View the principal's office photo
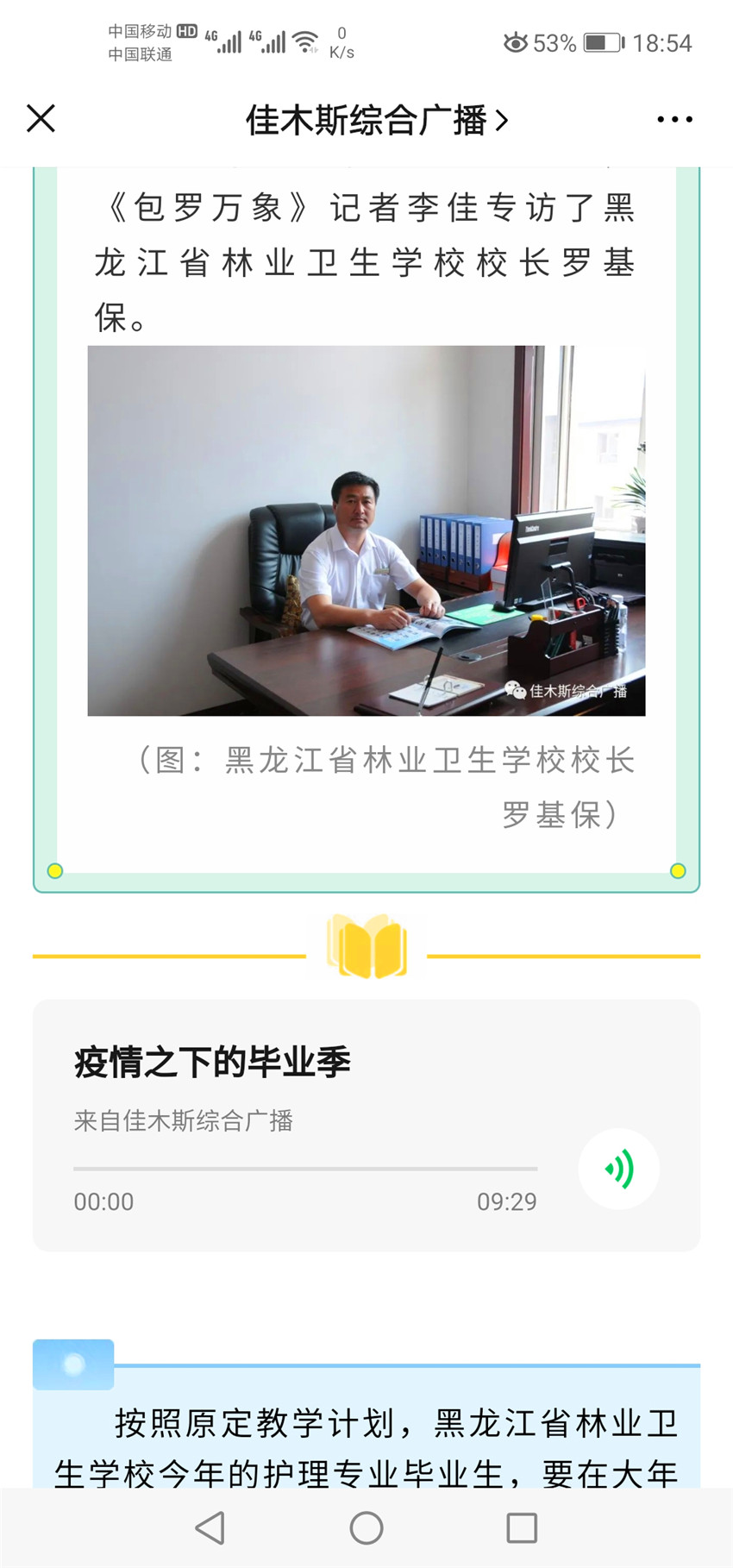The width and height of the screenshot is (733, 1568). point(366,530)
